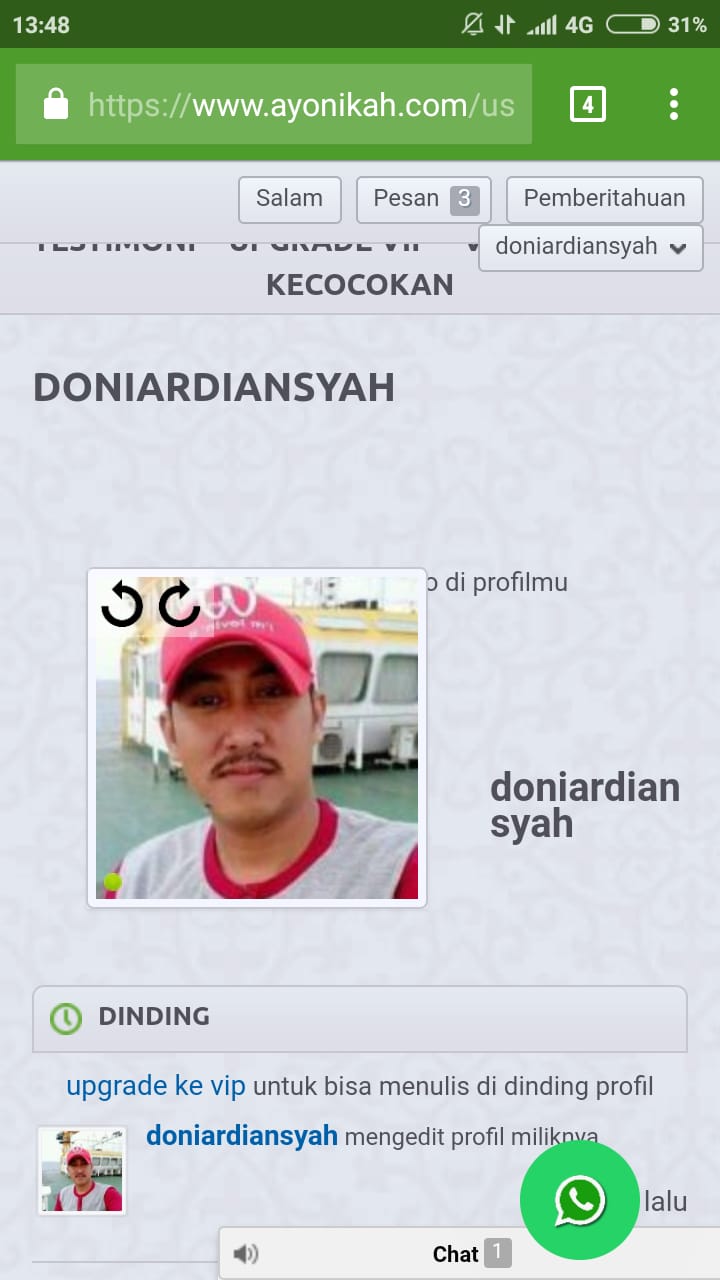This screenshot has width=720, height=1280.
Task: Expand the doniardiansyah account dropdown
Action: point(590,247)
